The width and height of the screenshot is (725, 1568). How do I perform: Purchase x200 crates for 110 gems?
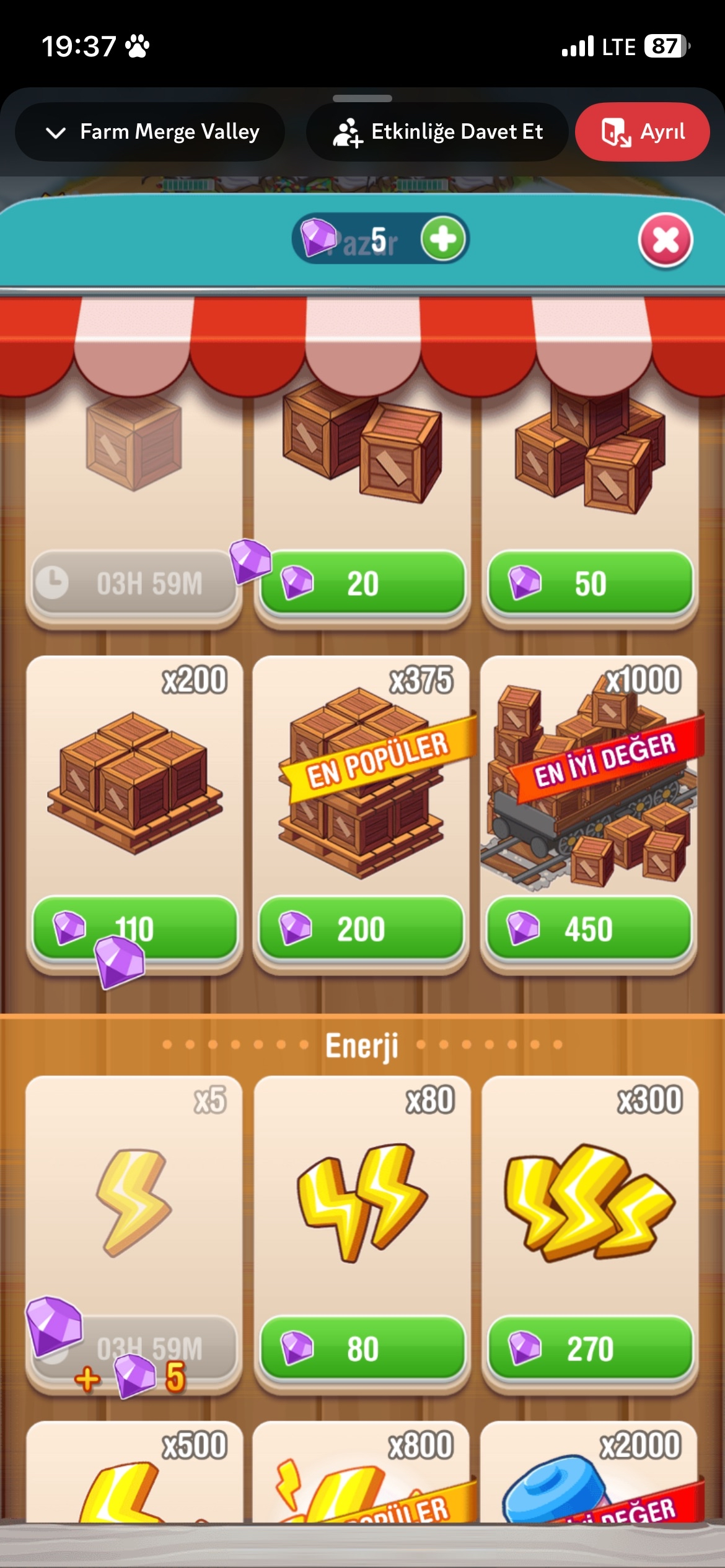134,928
